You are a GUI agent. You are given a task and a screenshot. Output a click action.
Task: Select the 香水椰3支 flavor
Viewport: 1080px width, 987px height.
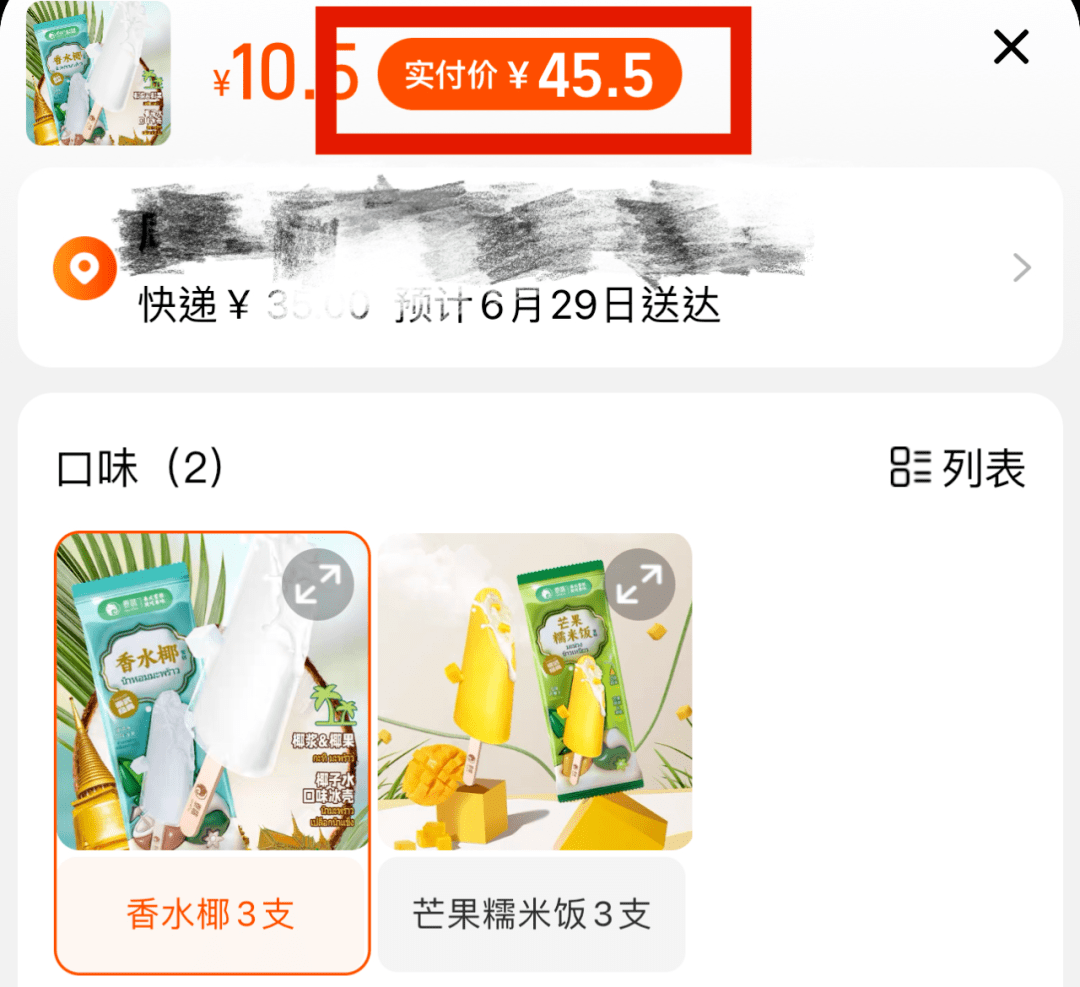click(x=212, y=913)
